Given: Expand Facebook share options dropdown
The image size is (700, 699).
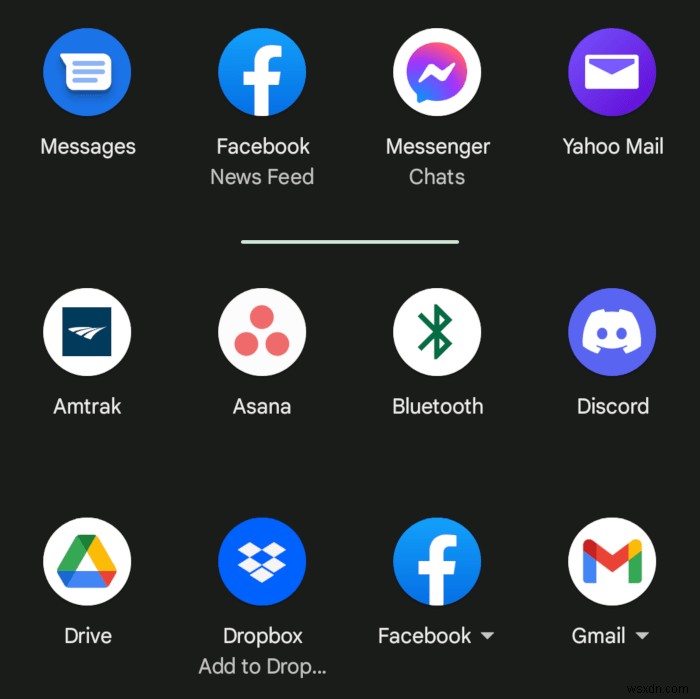Looking at the screenshot, I should click(x=487, y=636).
